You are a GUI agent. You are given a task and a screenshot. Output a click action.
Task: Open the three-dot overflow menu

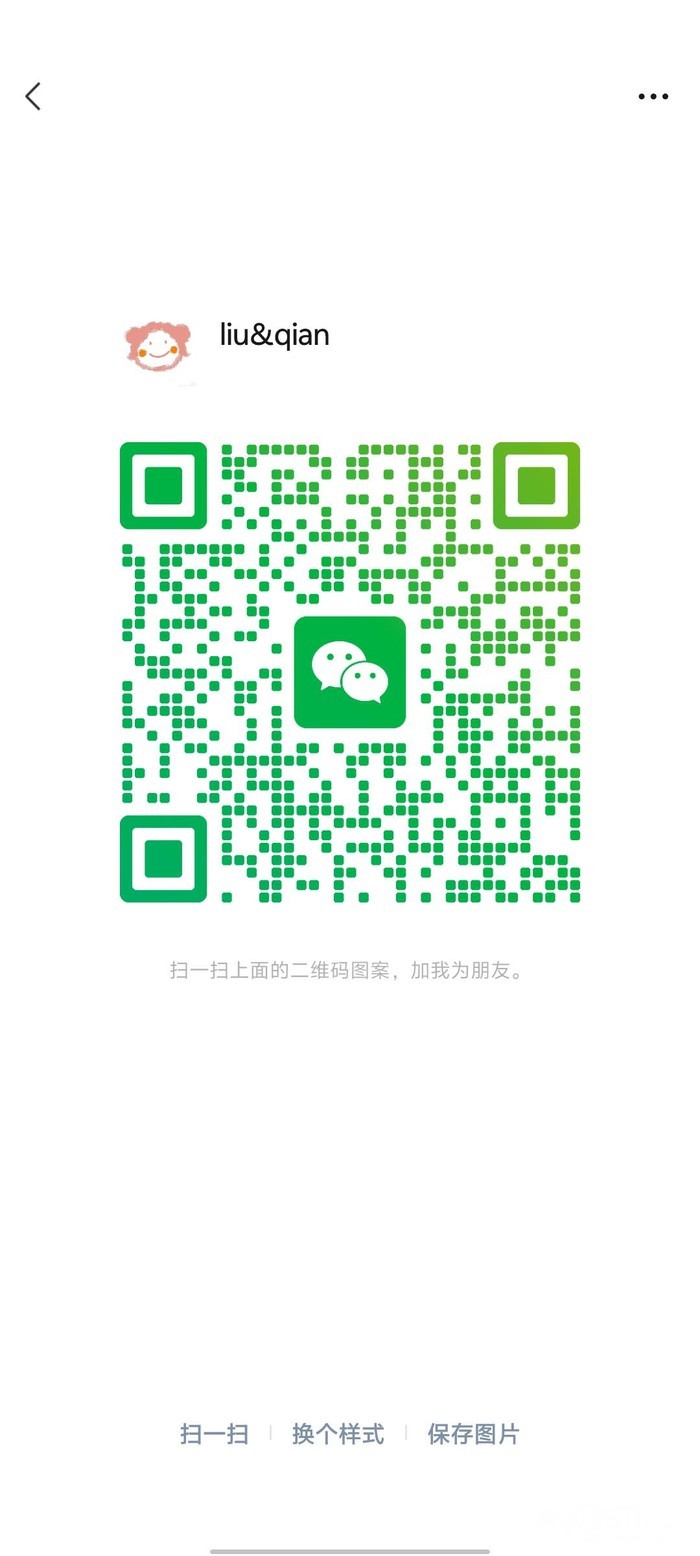click(653, 97)
